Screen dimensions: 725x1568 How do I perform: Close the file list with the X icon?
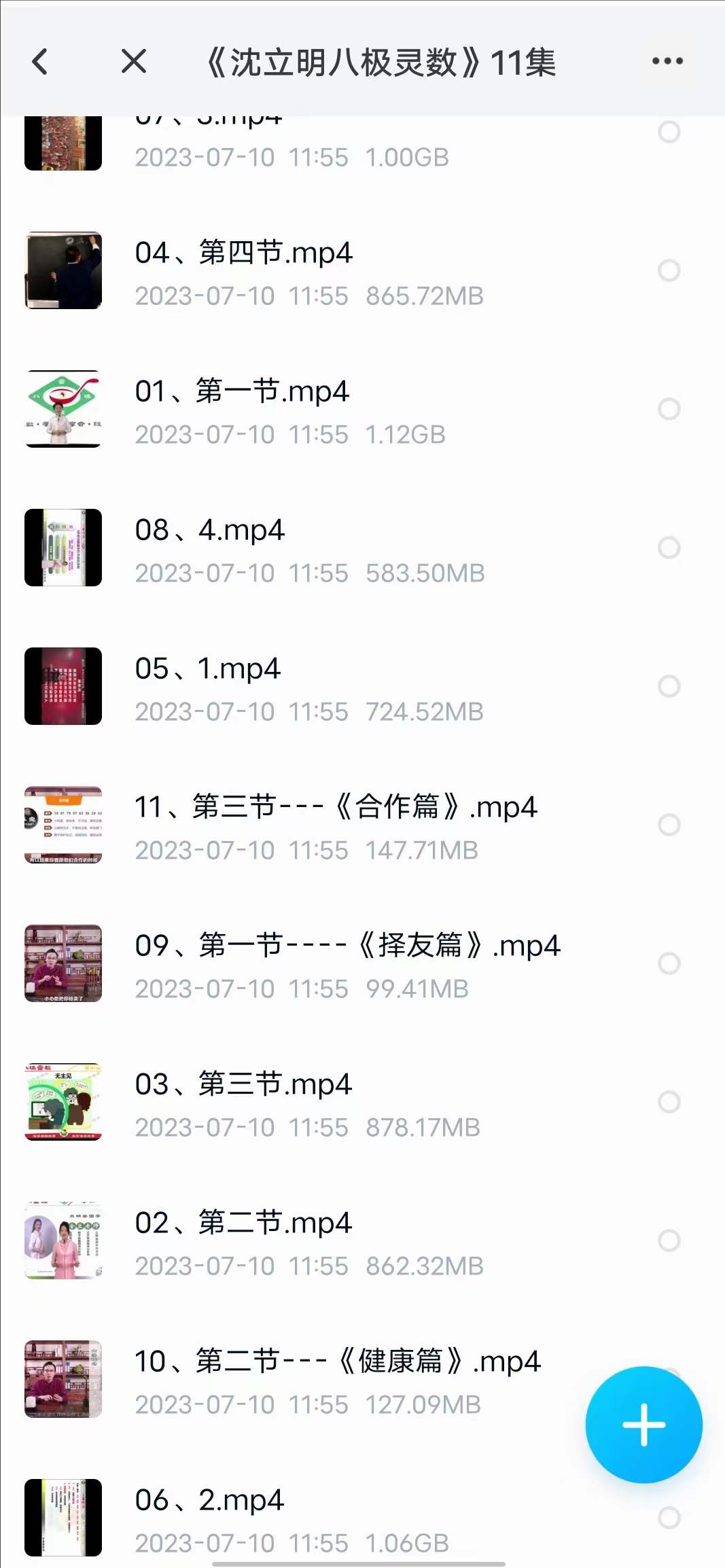pyautogui.click(x=133, y=60)
